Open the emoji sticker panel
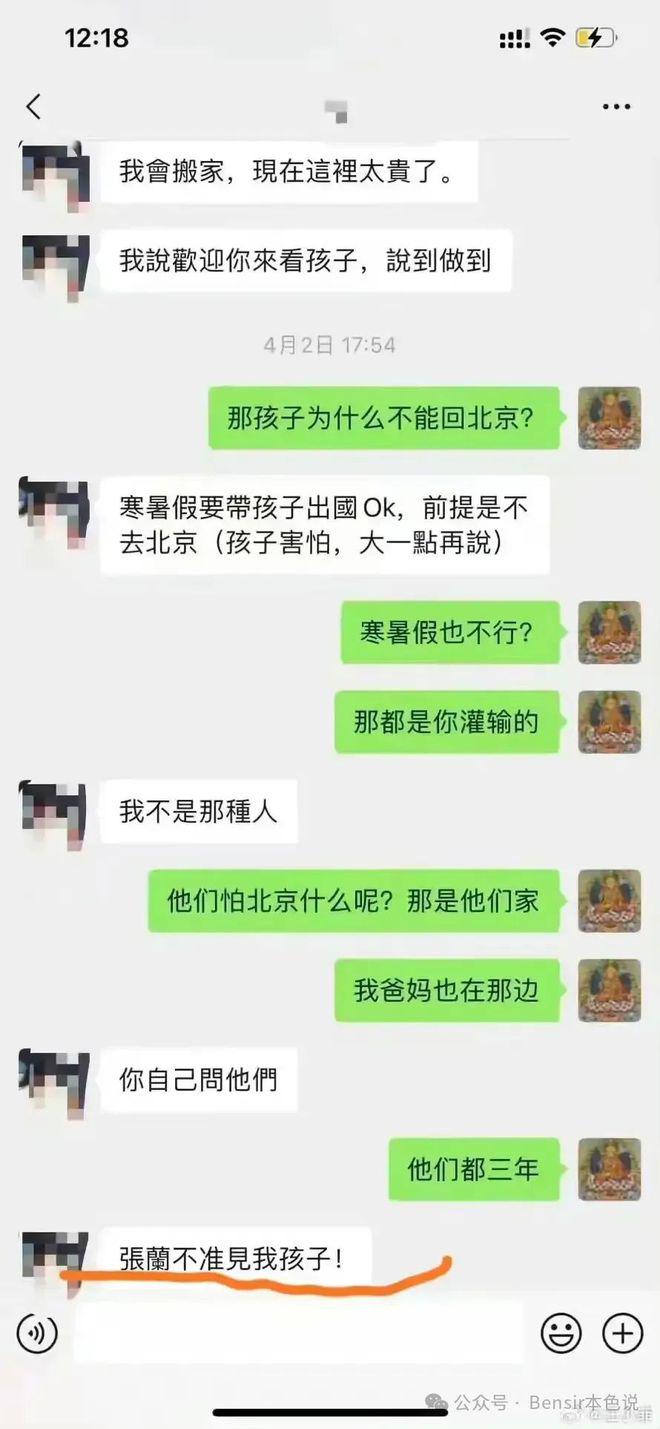Viewport: 660px width, 1429px height. (x=561, y=1333)
